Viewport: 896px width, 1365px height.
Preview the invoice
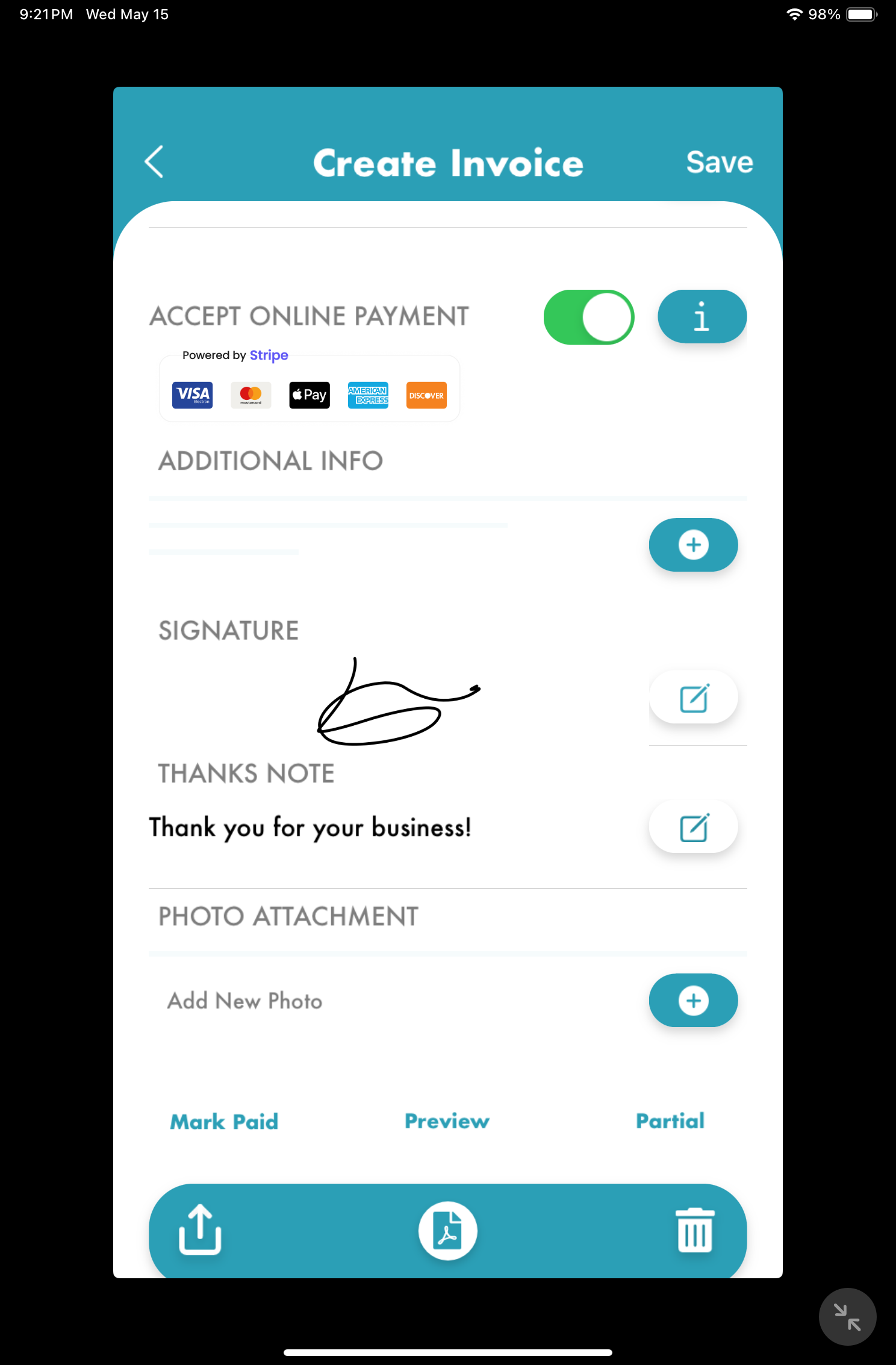coord(447,1121)
